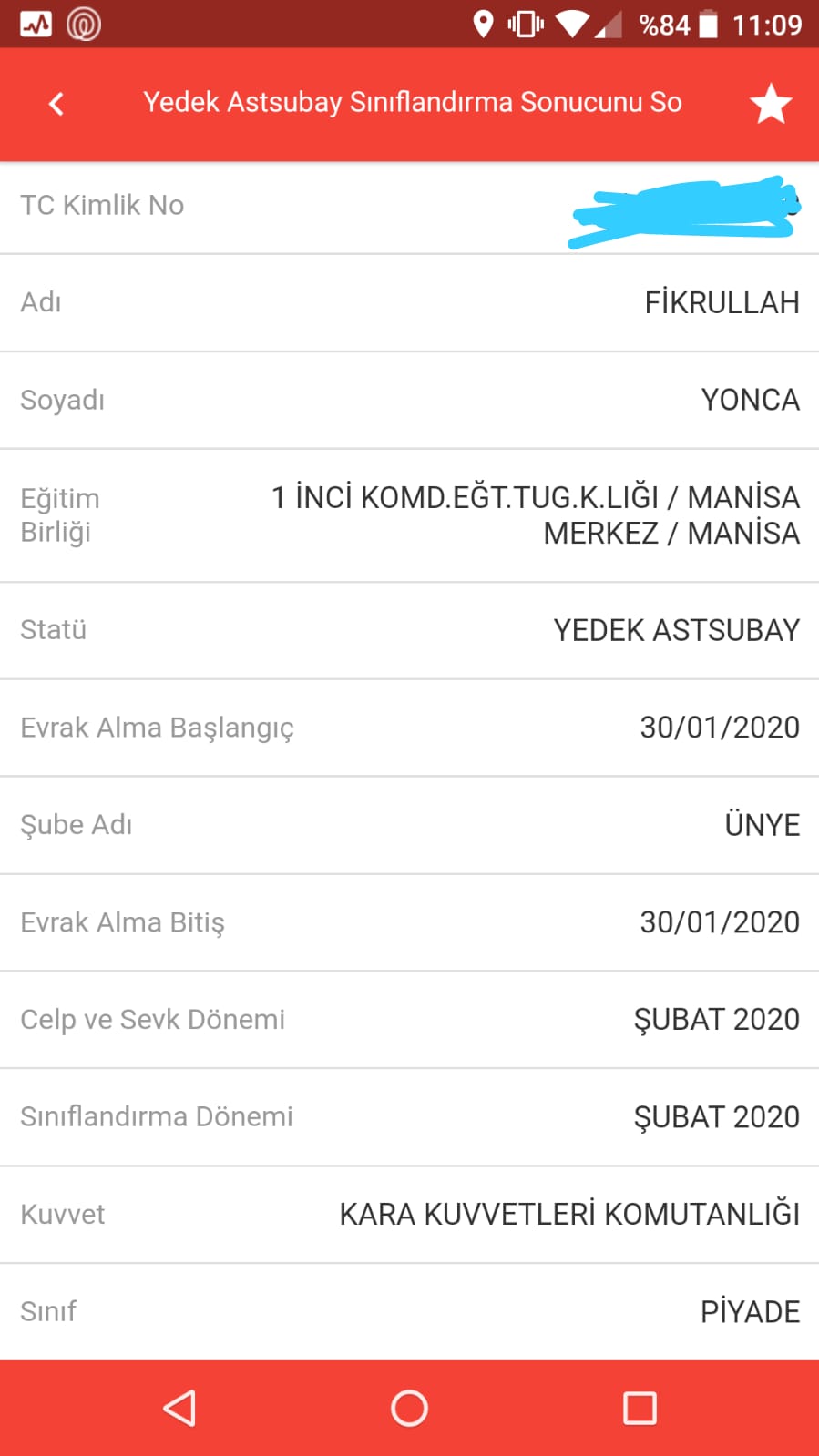Go back using the header arrow
This screenshot has height=1456, width=819.
point(56,104)
